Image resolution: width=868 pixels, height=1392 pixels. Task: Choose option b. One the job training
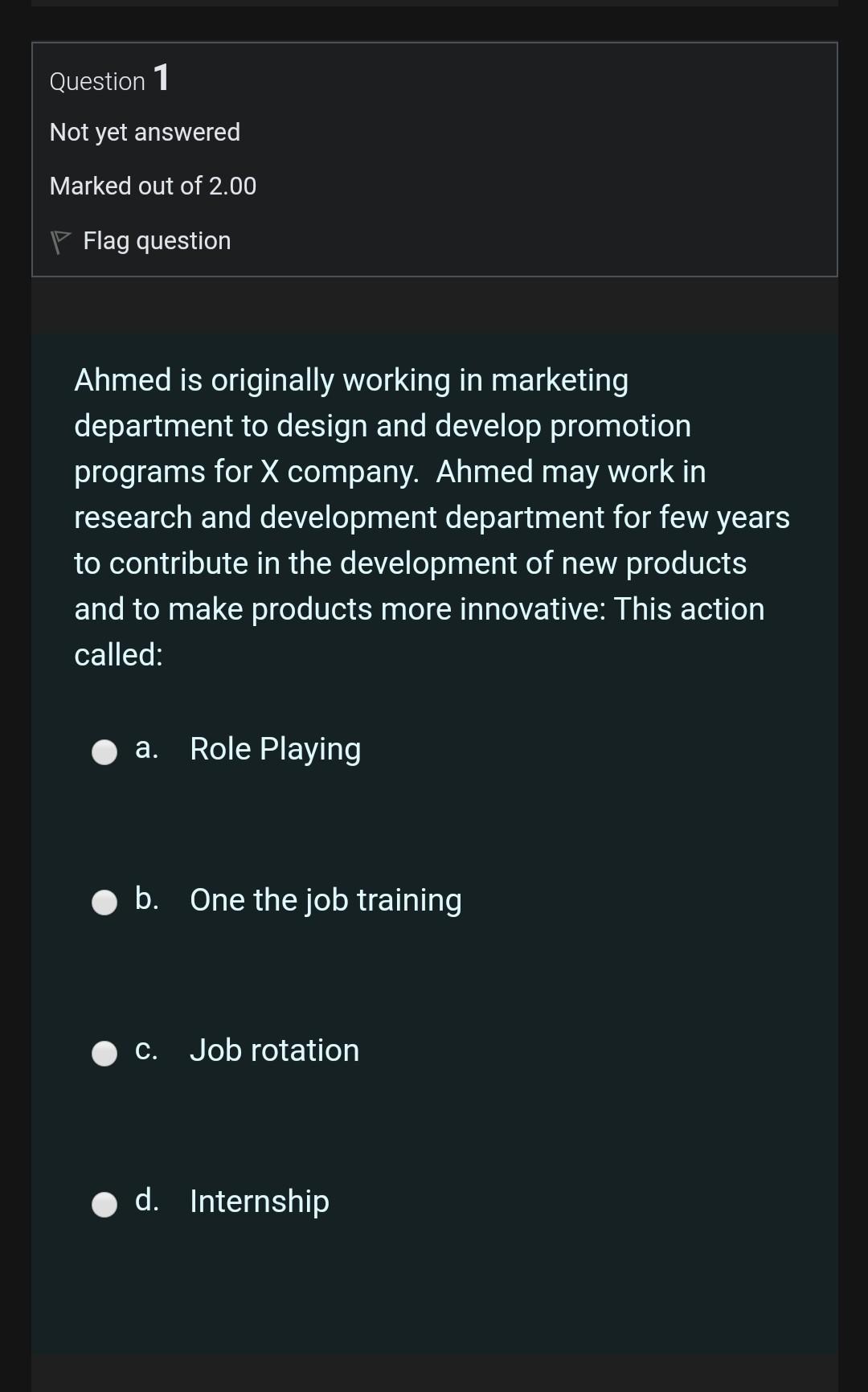click(x=104, y=903)
